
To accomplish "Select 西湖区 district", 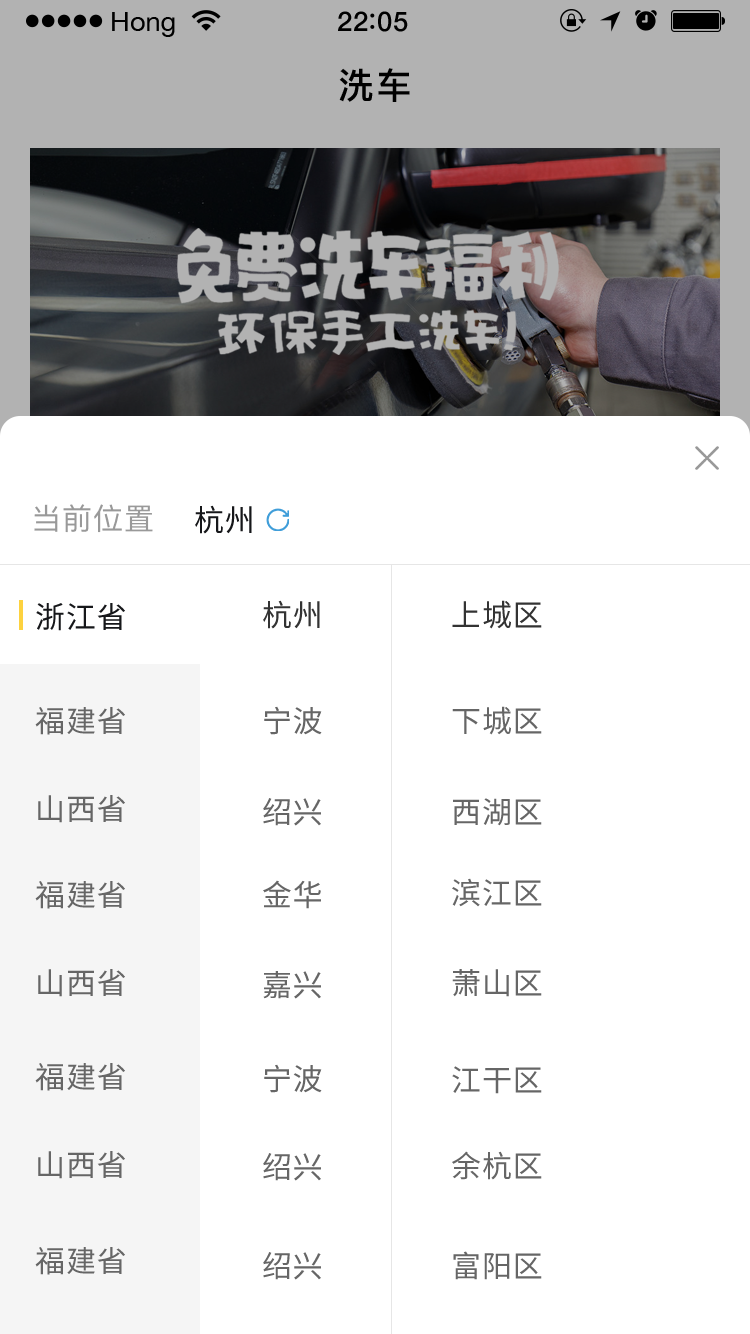I will pyautogui.click(x=497, y=812).
